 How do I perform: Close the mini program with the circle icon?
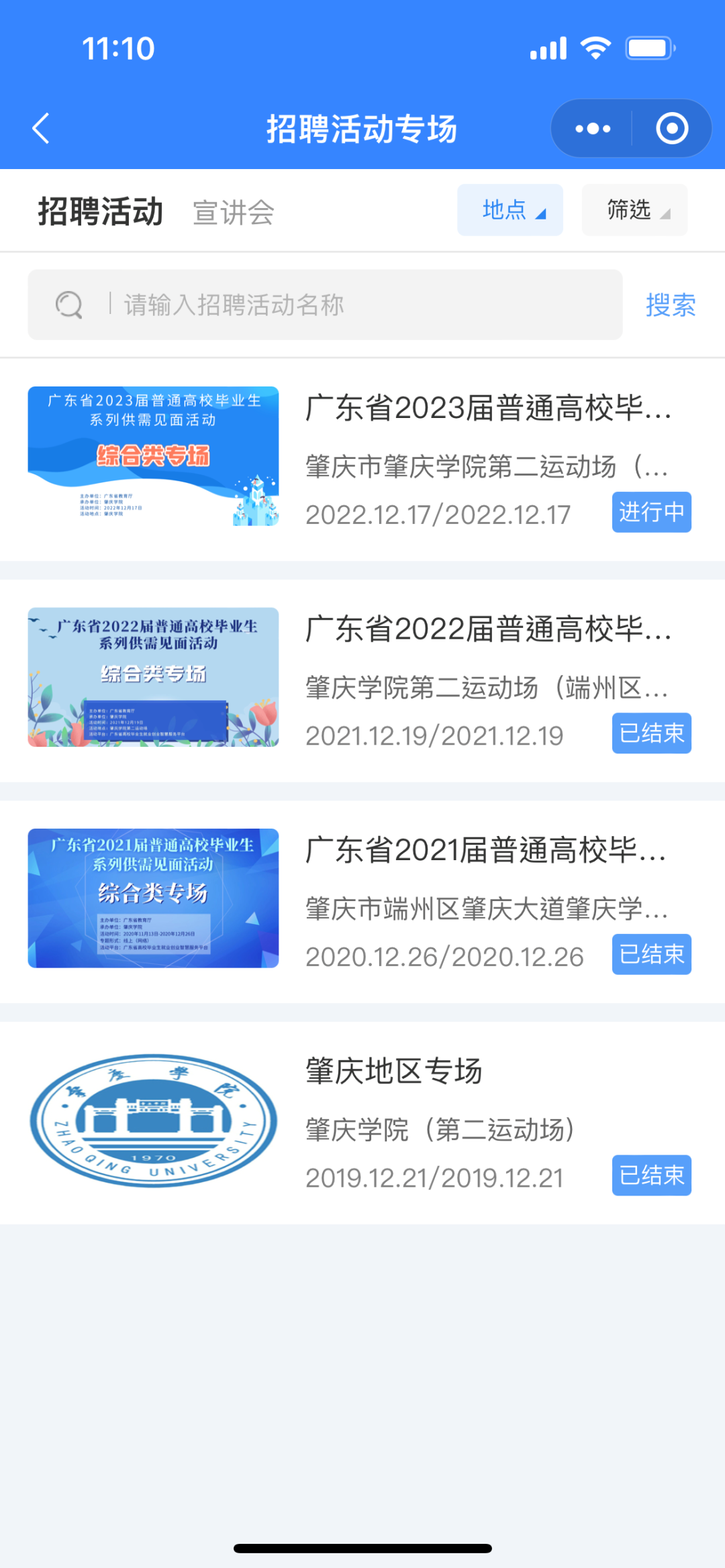coord(672,128)
